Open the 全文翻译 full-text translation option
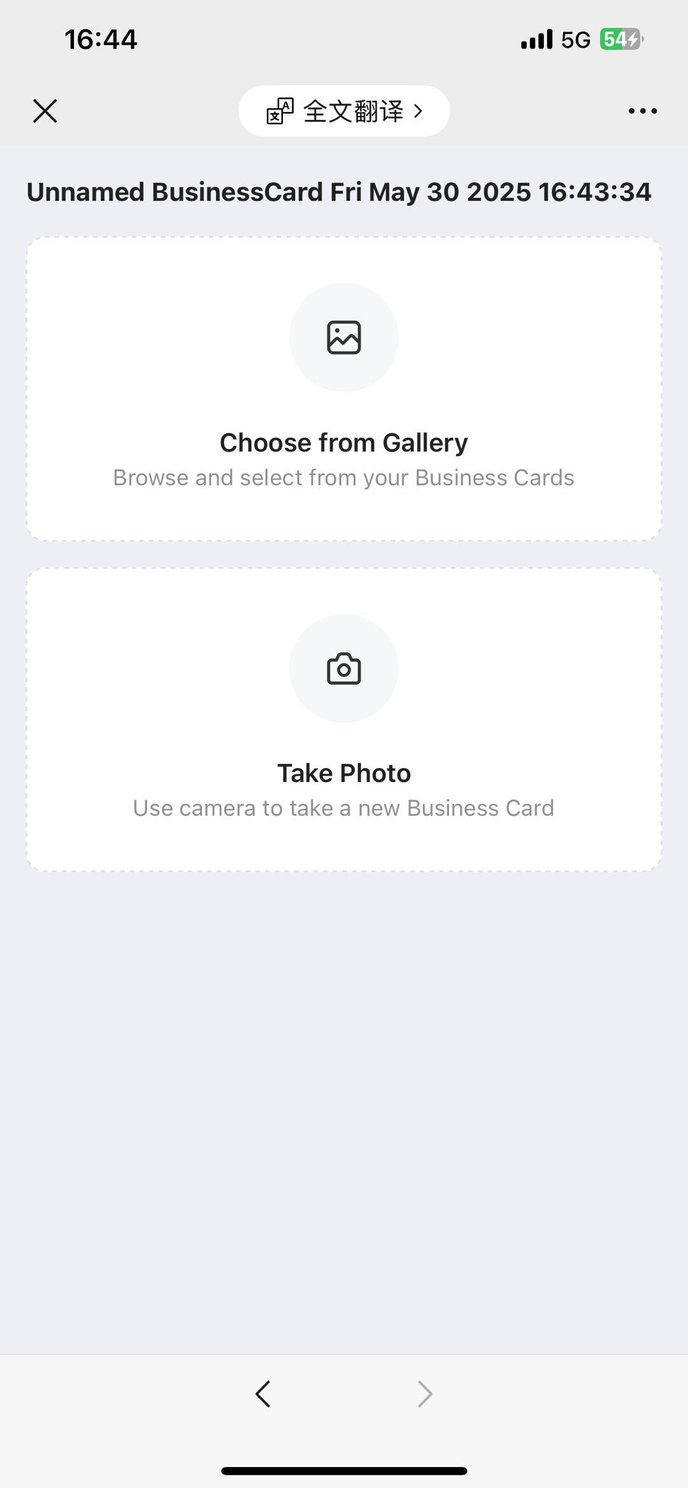 [344, 111]
